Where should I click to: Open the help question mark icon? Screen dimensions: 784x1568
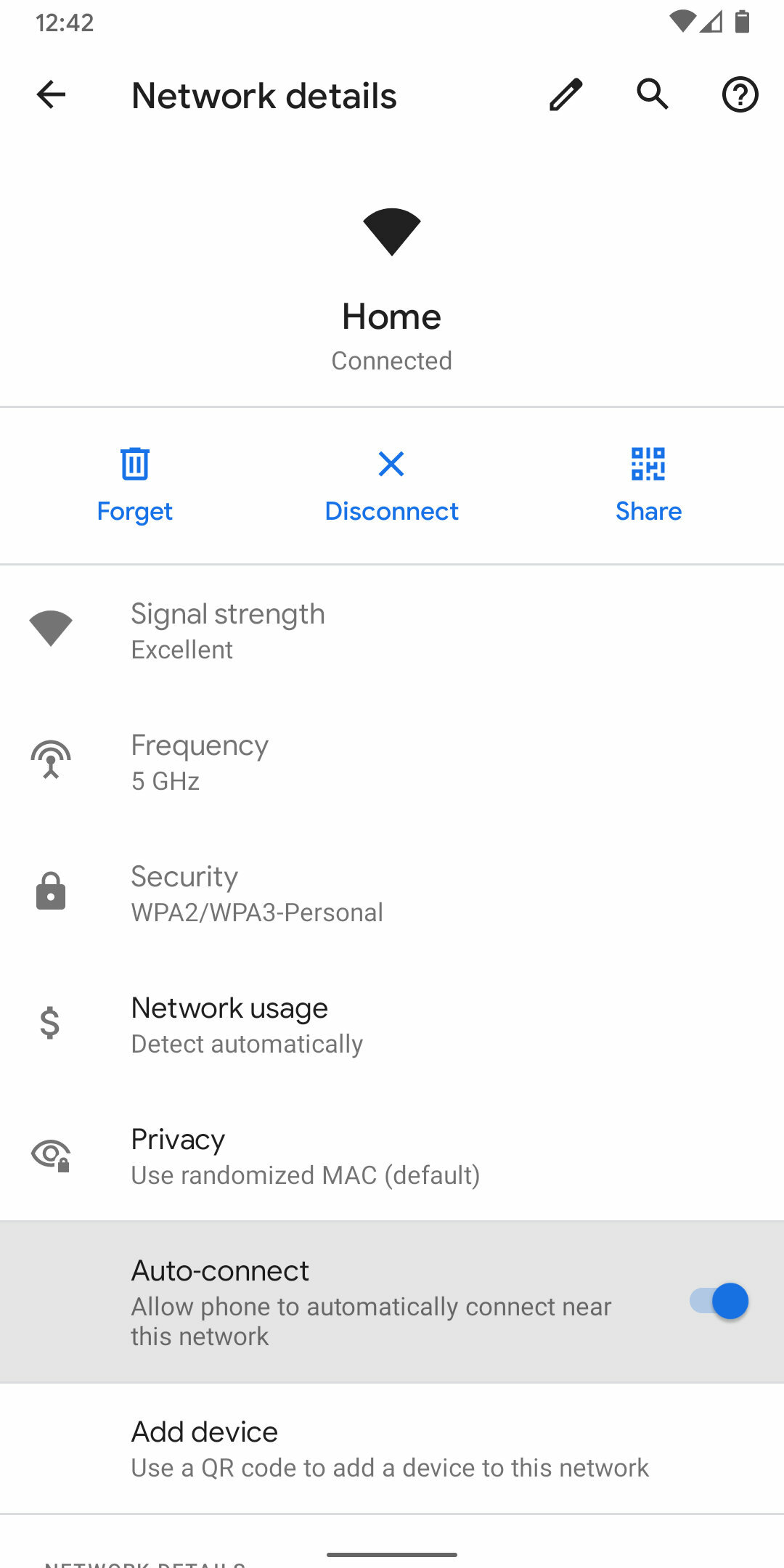[x=740, y=94]
